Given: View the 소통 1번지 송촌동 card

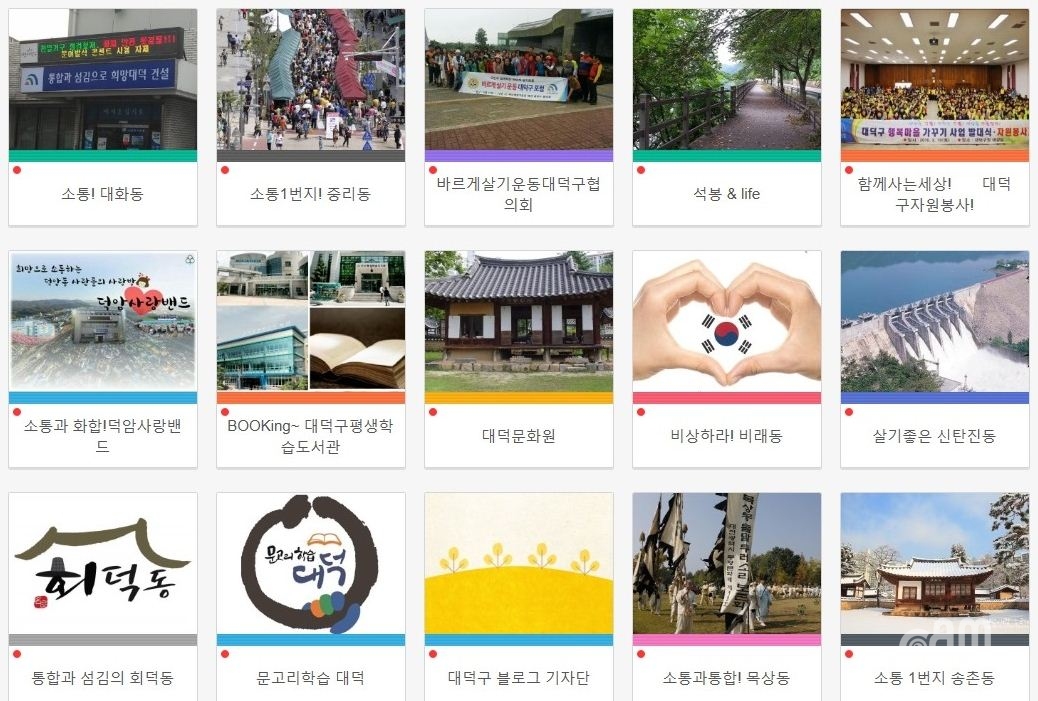Looking at the screenshot, I should pos(934,677).
